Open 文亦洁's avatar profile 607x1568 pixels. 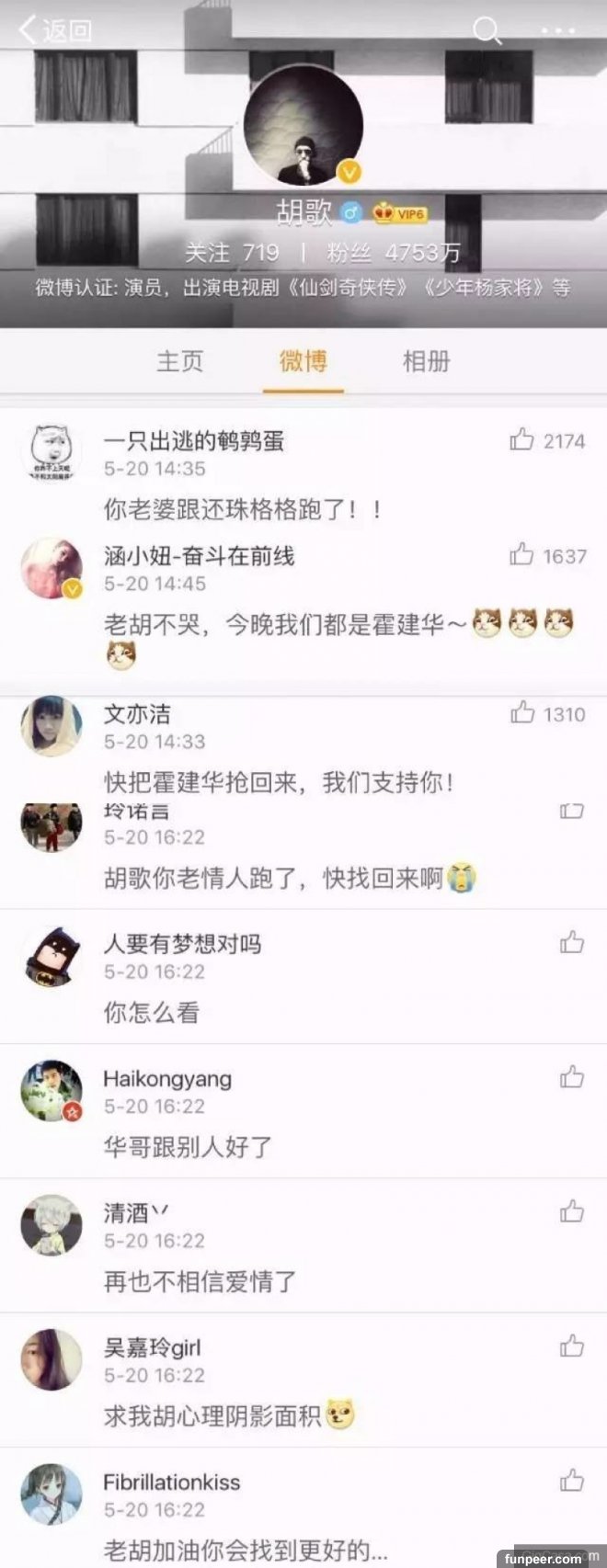point(52,726)
